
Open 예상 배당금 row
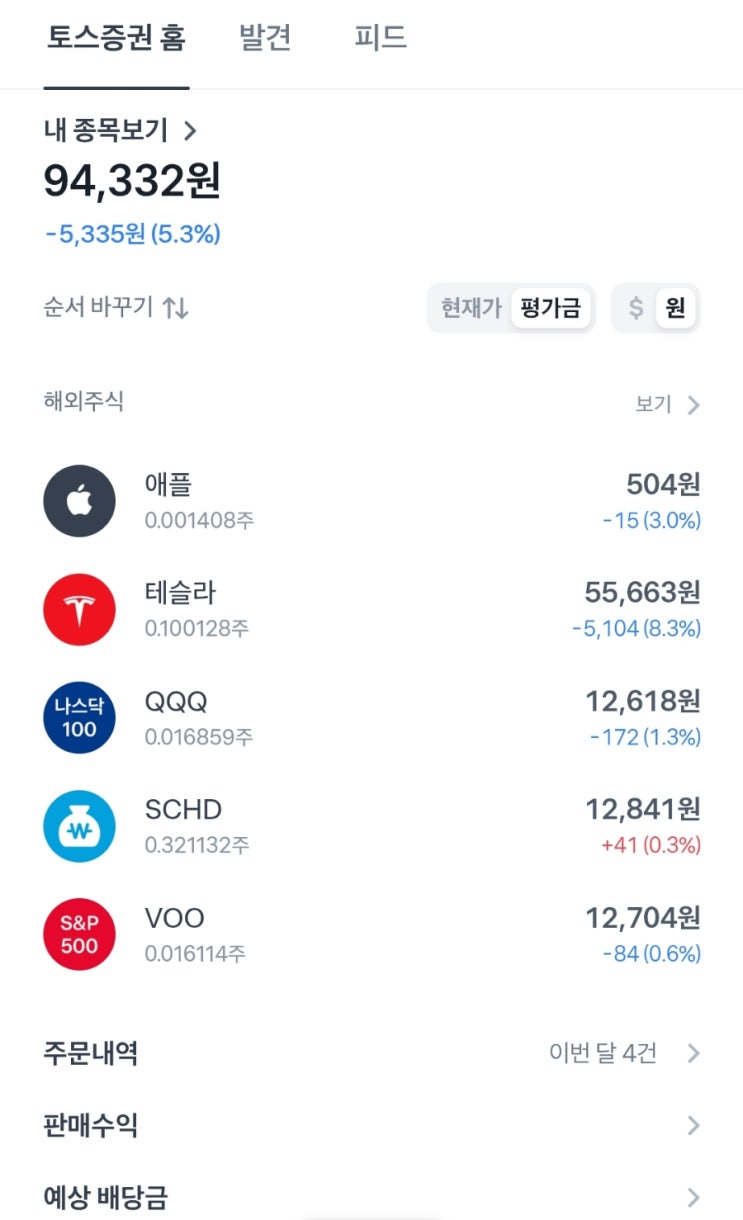[x=372, y=1196]
